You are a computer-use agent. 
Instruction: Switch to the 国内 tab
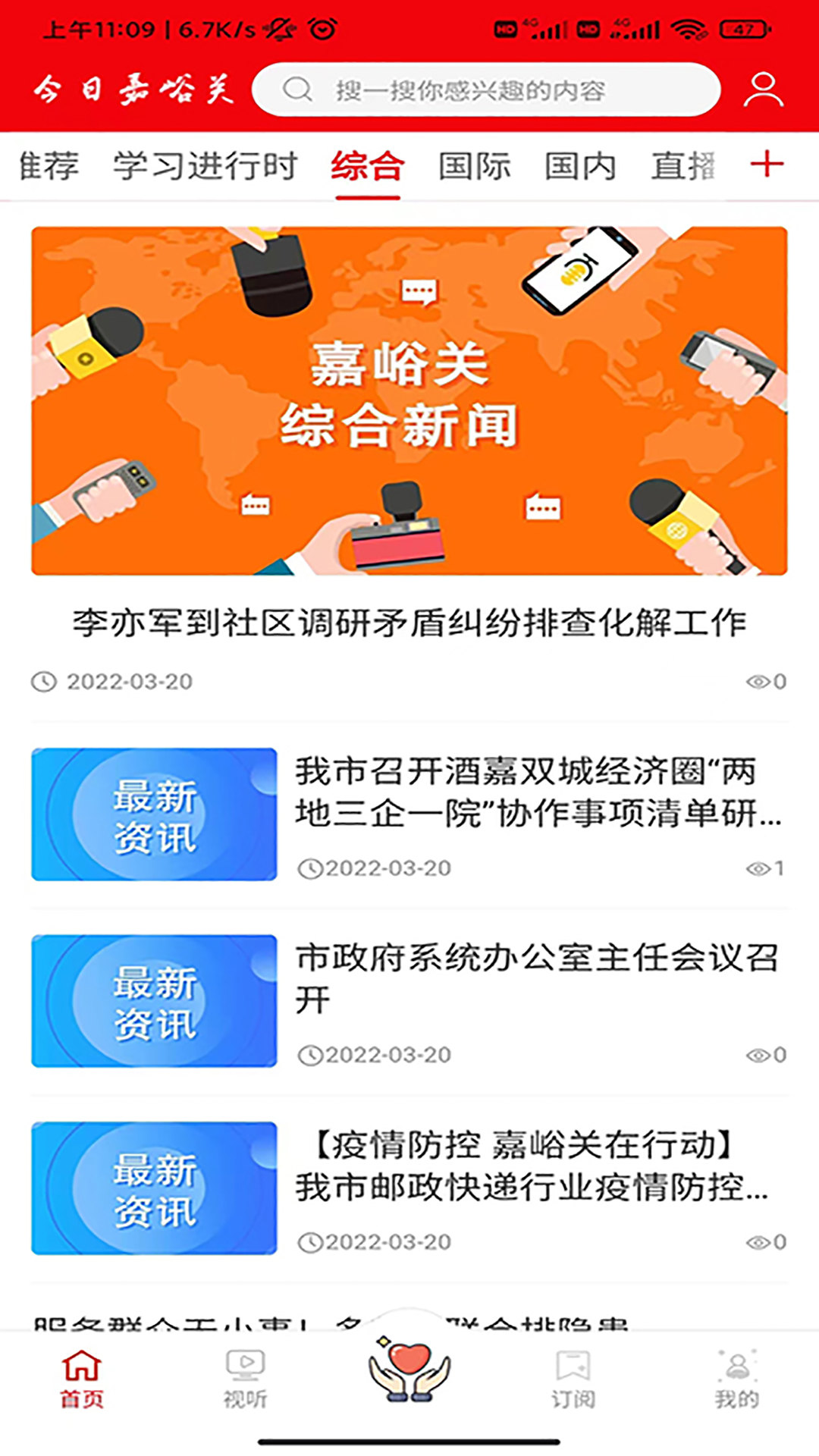coord(580,166)
